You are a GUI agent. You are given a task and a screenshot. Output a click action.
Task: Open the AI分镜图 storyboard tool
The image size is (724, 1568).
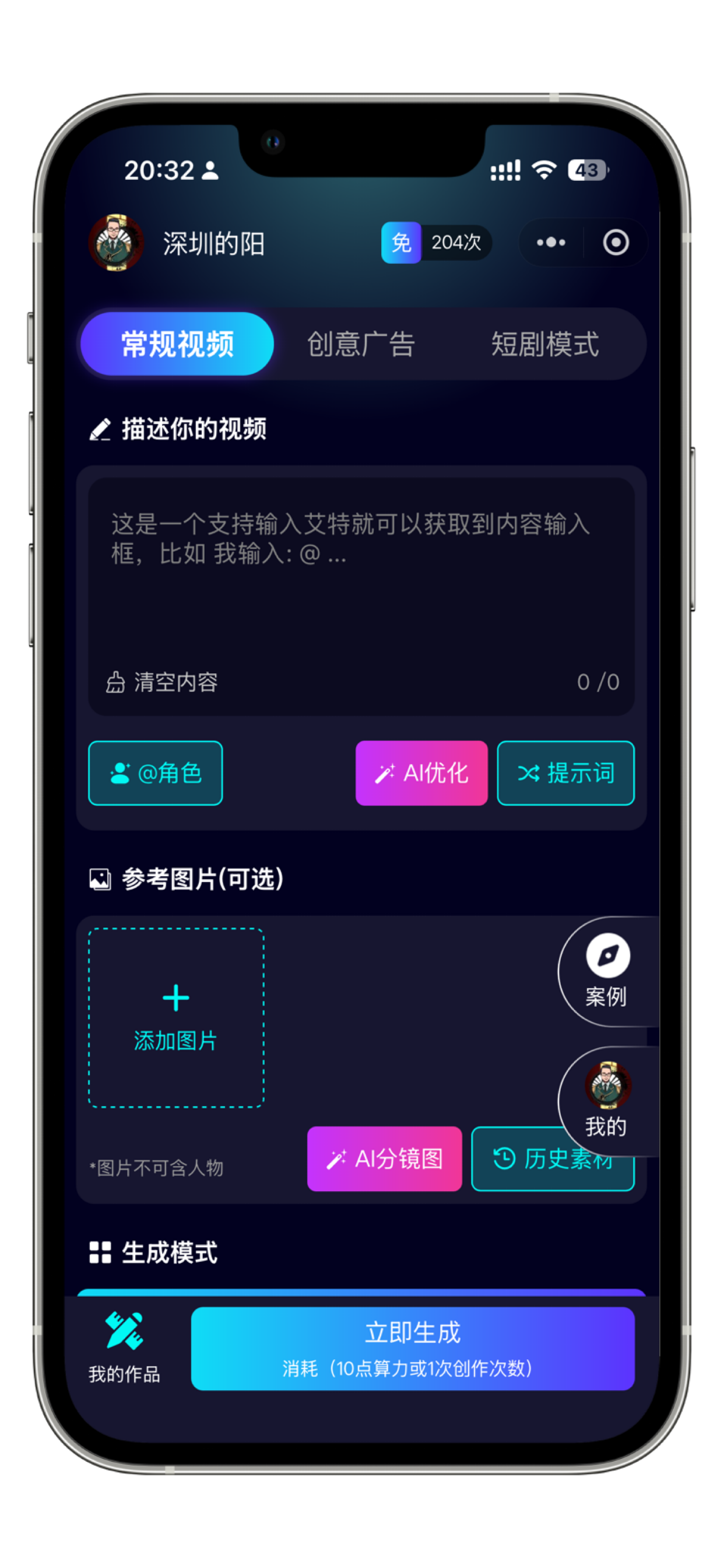(x=384, y=1158)
